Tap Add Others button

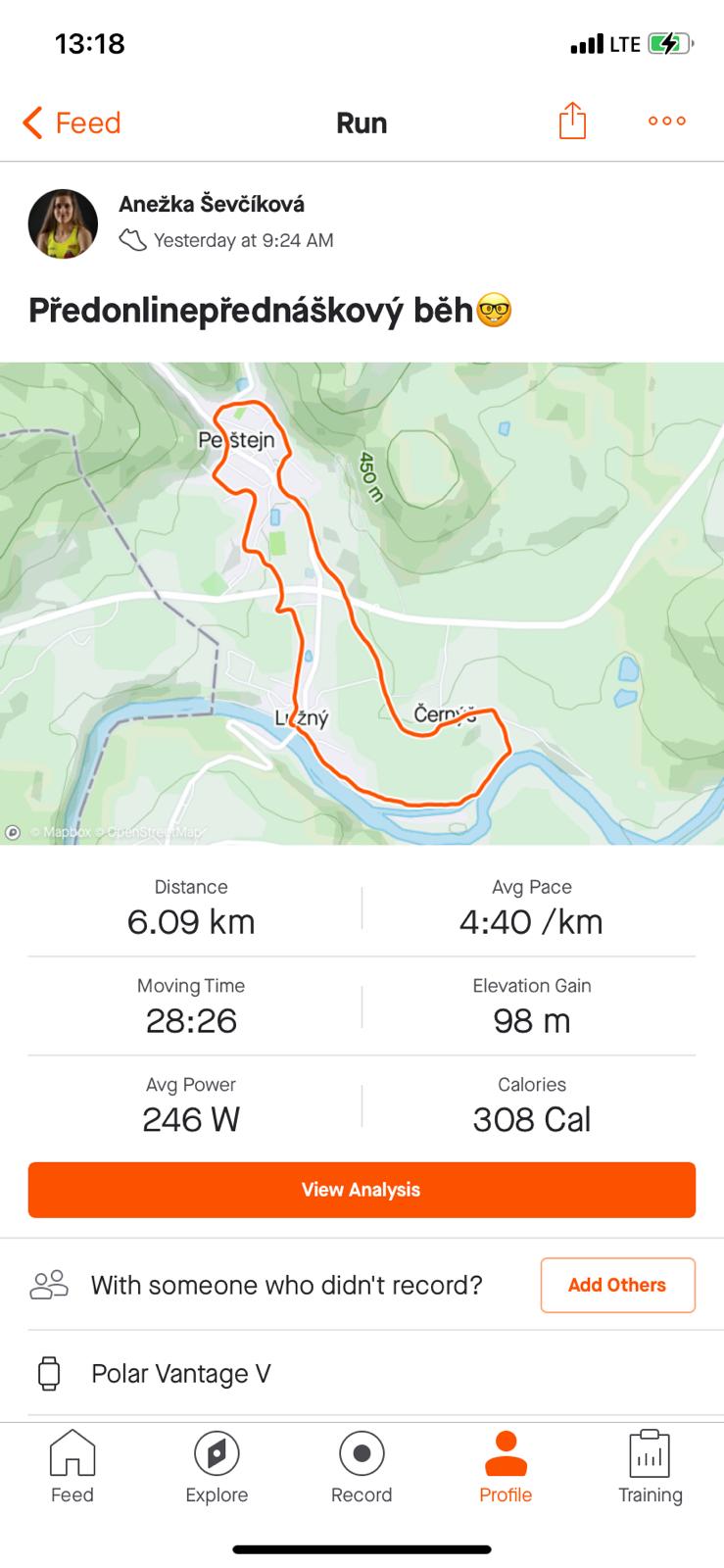pyautogui.click(x=617, y=1285)
